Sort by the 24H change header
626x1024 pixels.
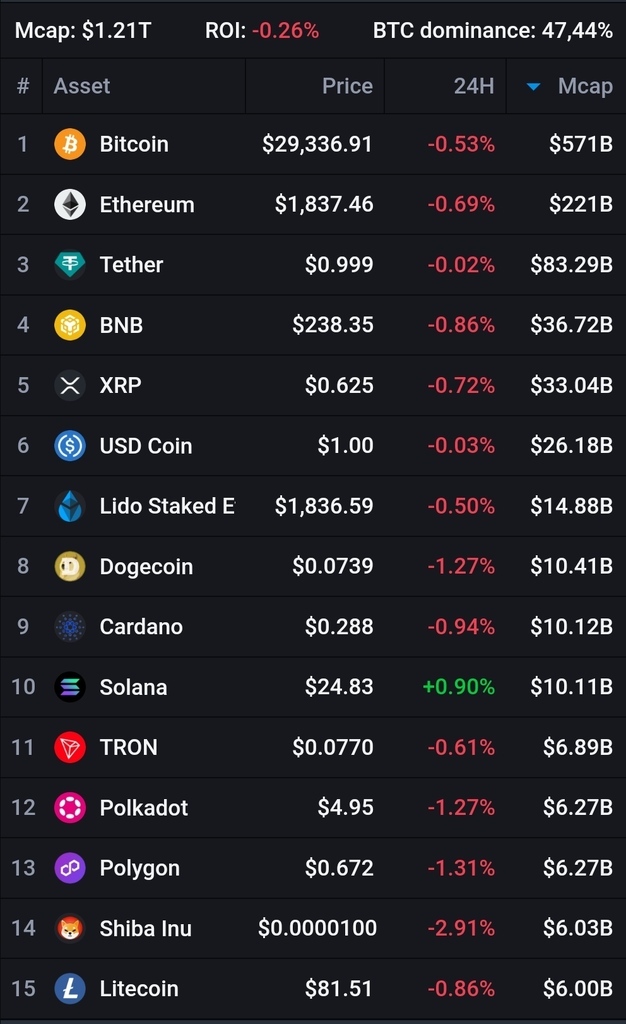pyautogui.click(x=445, y=86)
